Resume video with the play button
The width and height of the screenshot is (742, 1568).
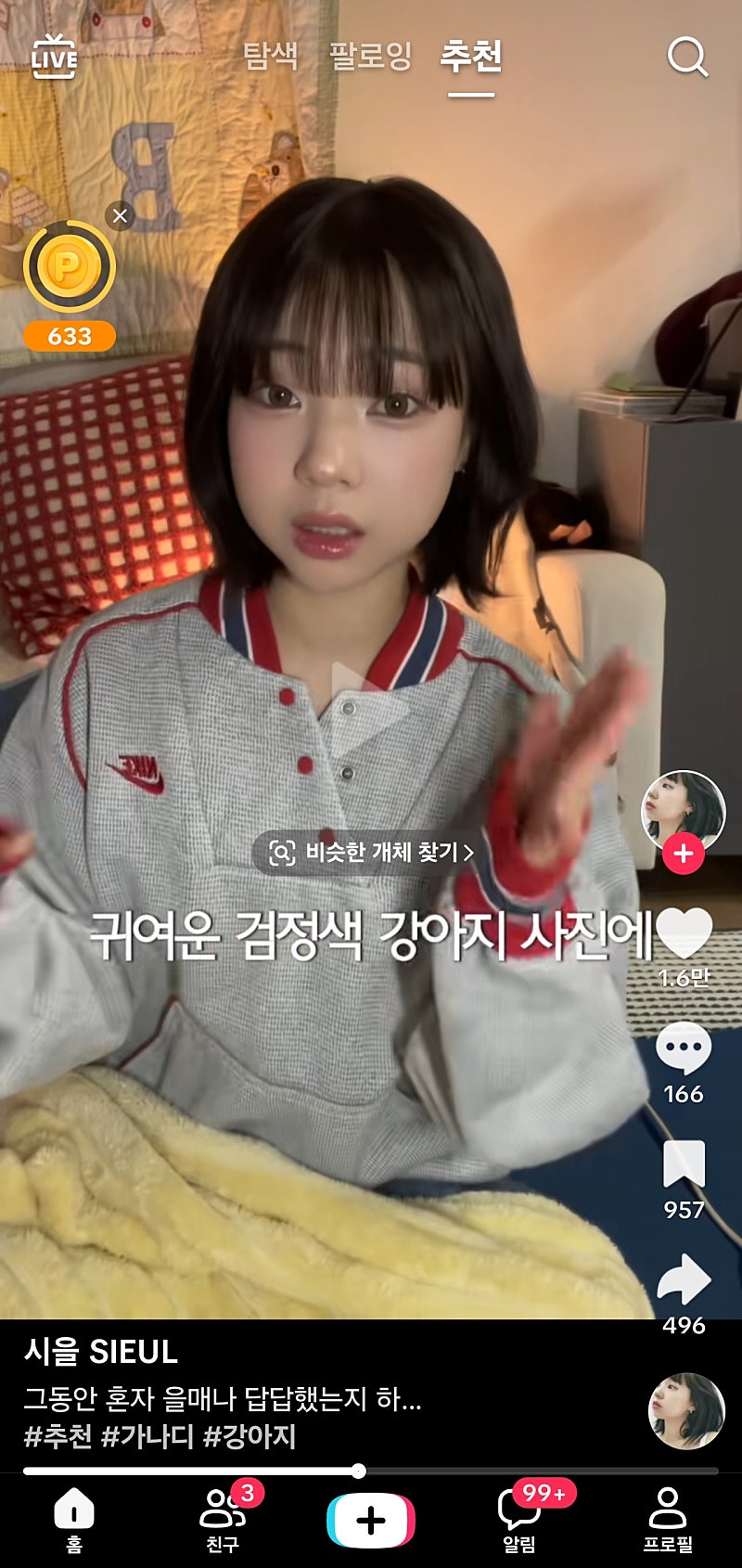(369, 710)
